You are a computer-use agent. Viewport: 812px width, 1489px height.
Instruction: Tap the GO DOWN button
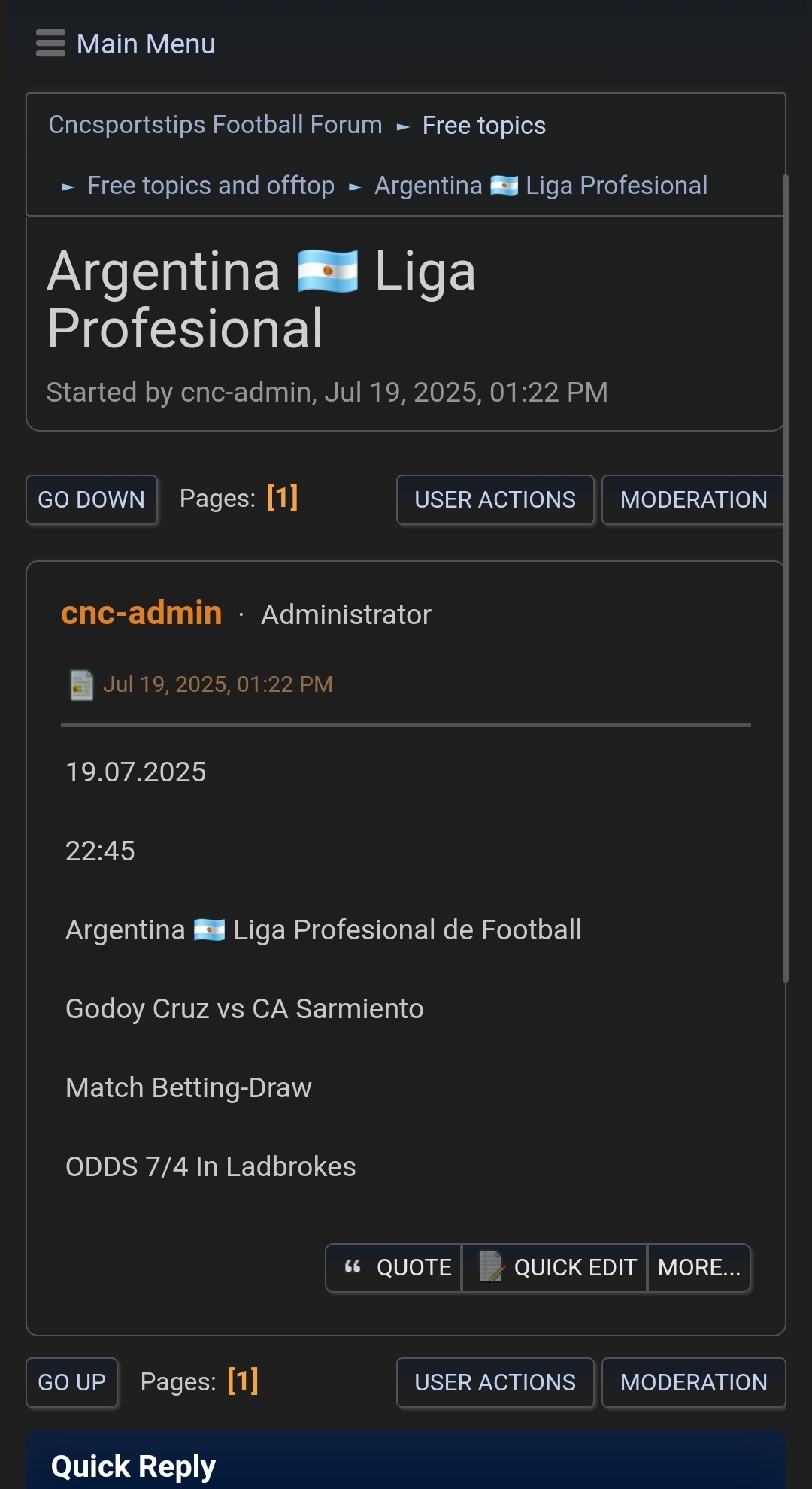coord(92,499)
